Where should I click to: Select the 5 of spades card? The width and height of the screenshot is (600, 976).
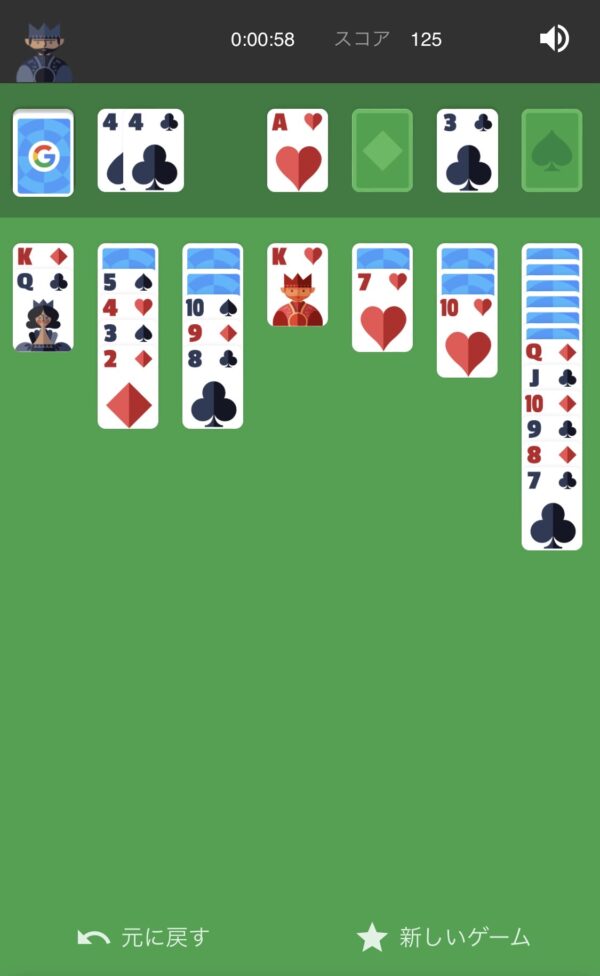point(127,283)
